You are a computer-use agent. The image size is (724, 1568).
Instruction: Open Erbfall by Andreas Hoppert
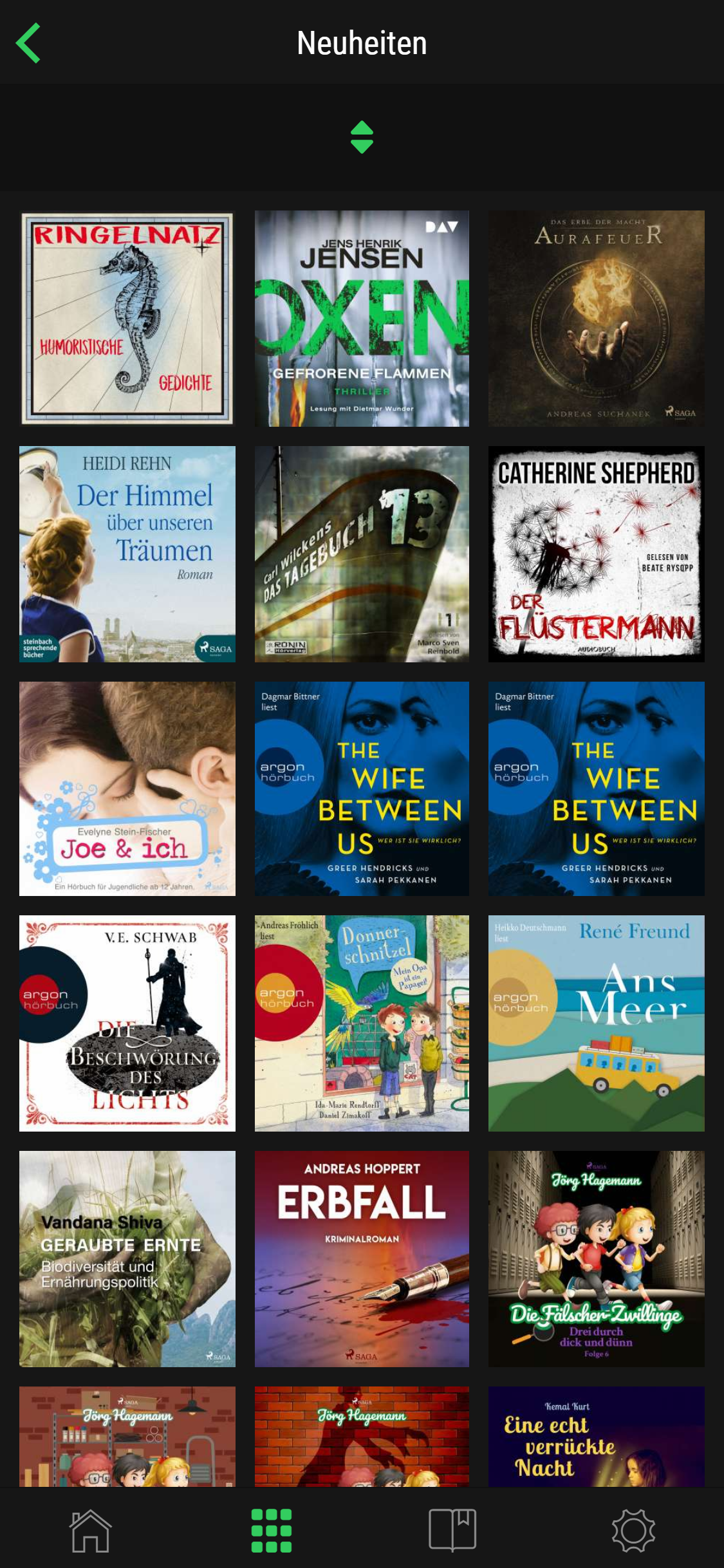click(x=362, y=1258)
